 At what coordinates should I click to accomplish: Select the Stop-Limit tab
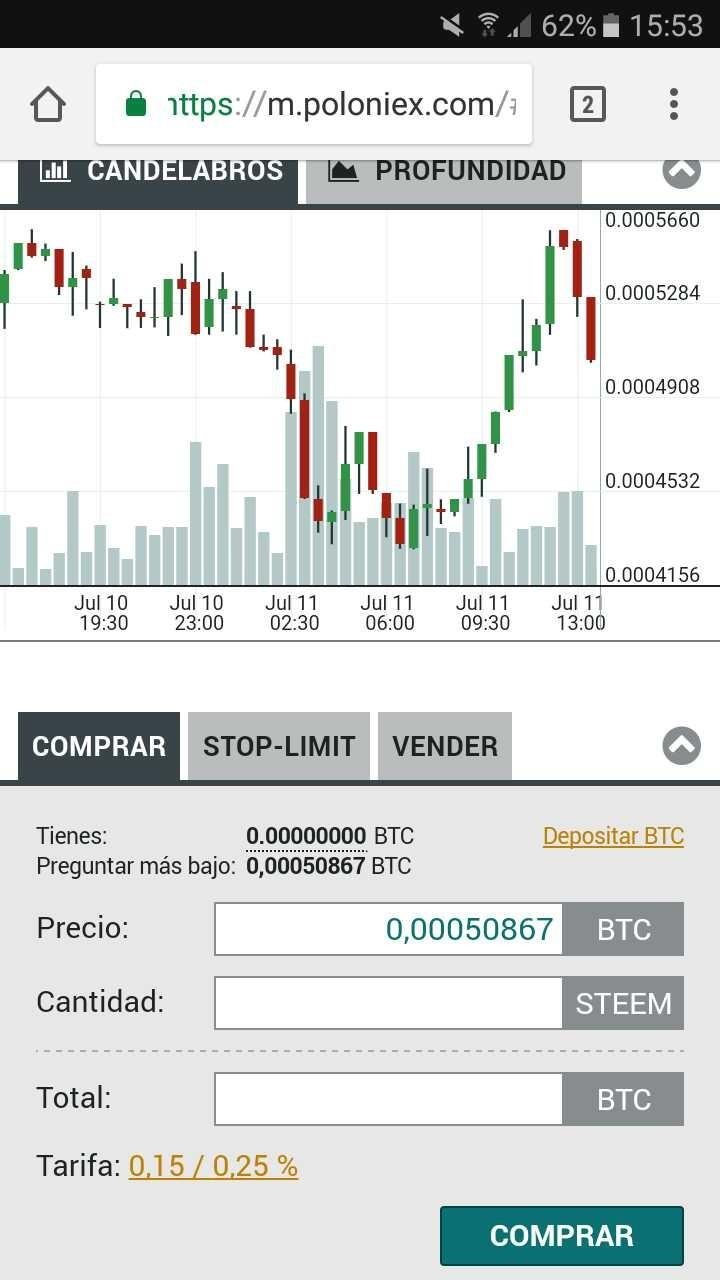[x=279, y=746]
